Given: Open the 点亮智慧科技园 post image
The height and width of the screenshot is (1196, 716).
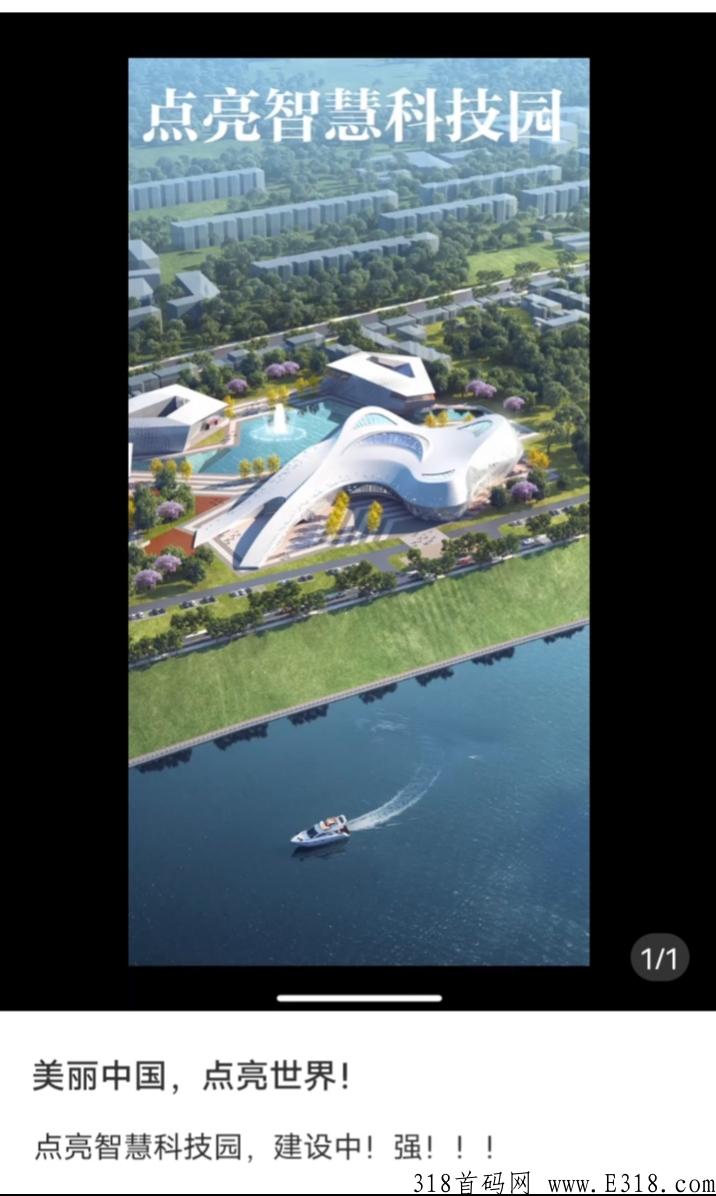Looking at the screenshot, I should [x=358, y=512].
